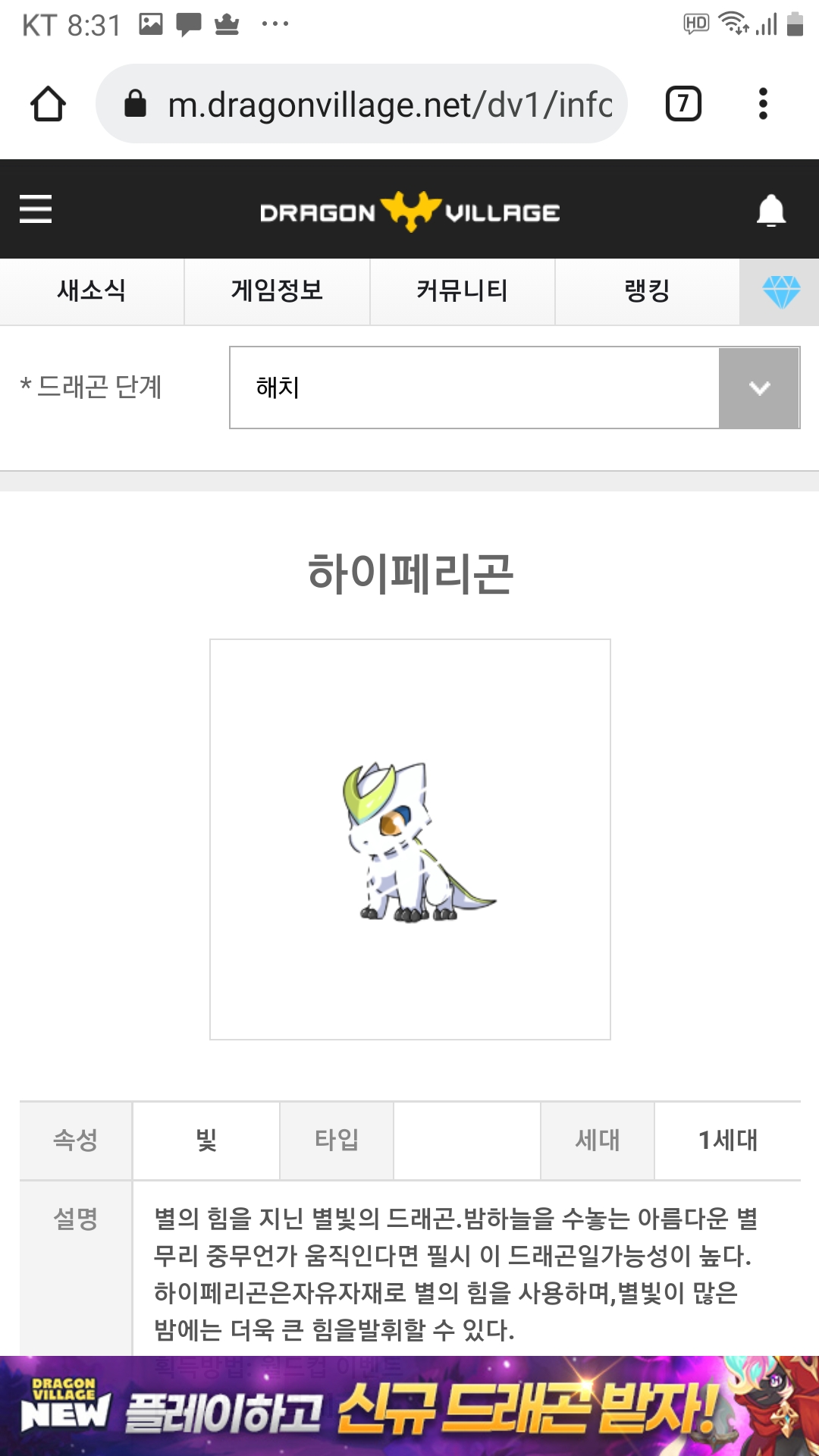Open the notifications bell
This screenshot has width=819, height=1456.
(770, 211)
